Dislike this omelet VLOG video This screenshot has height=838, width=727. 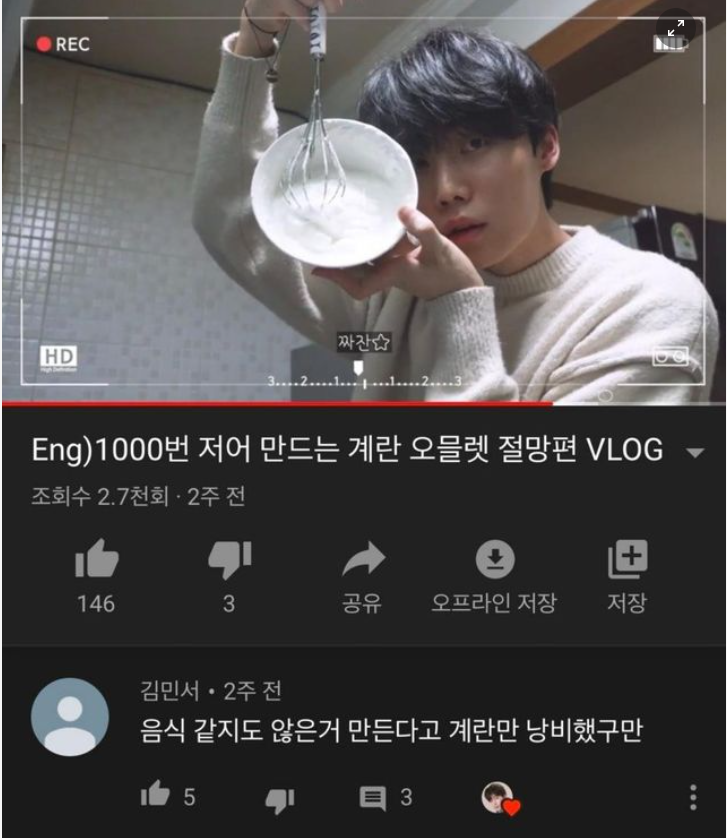(229, 562)
